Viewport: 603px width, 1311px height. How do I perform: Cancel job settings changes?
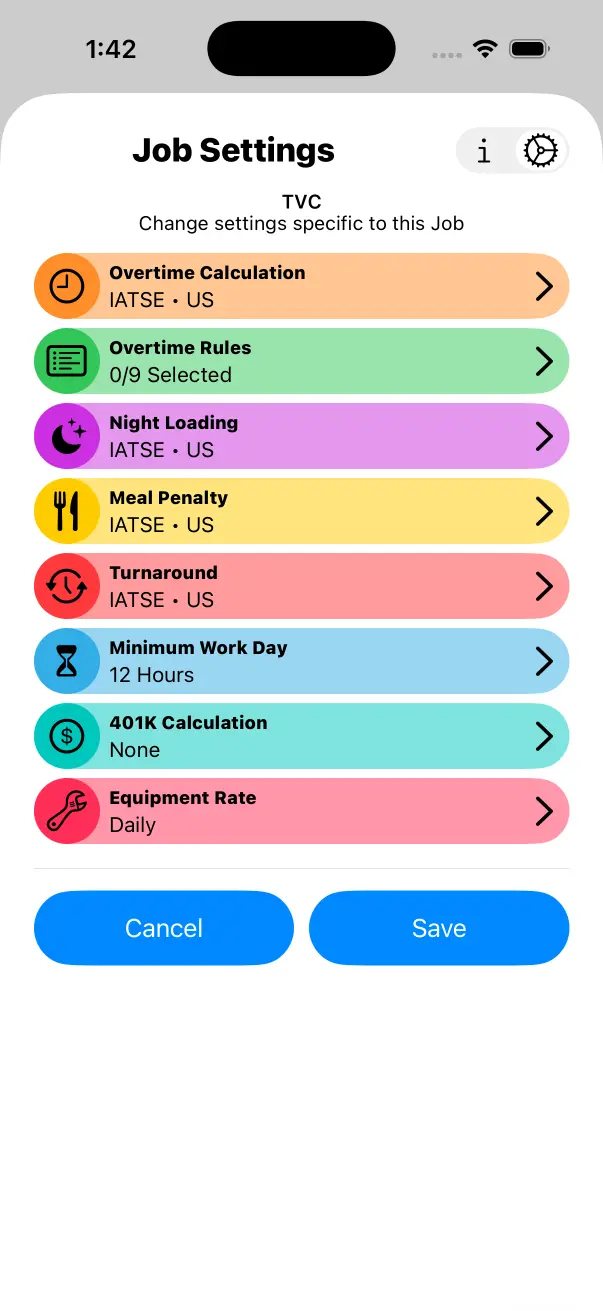[164, 928]
